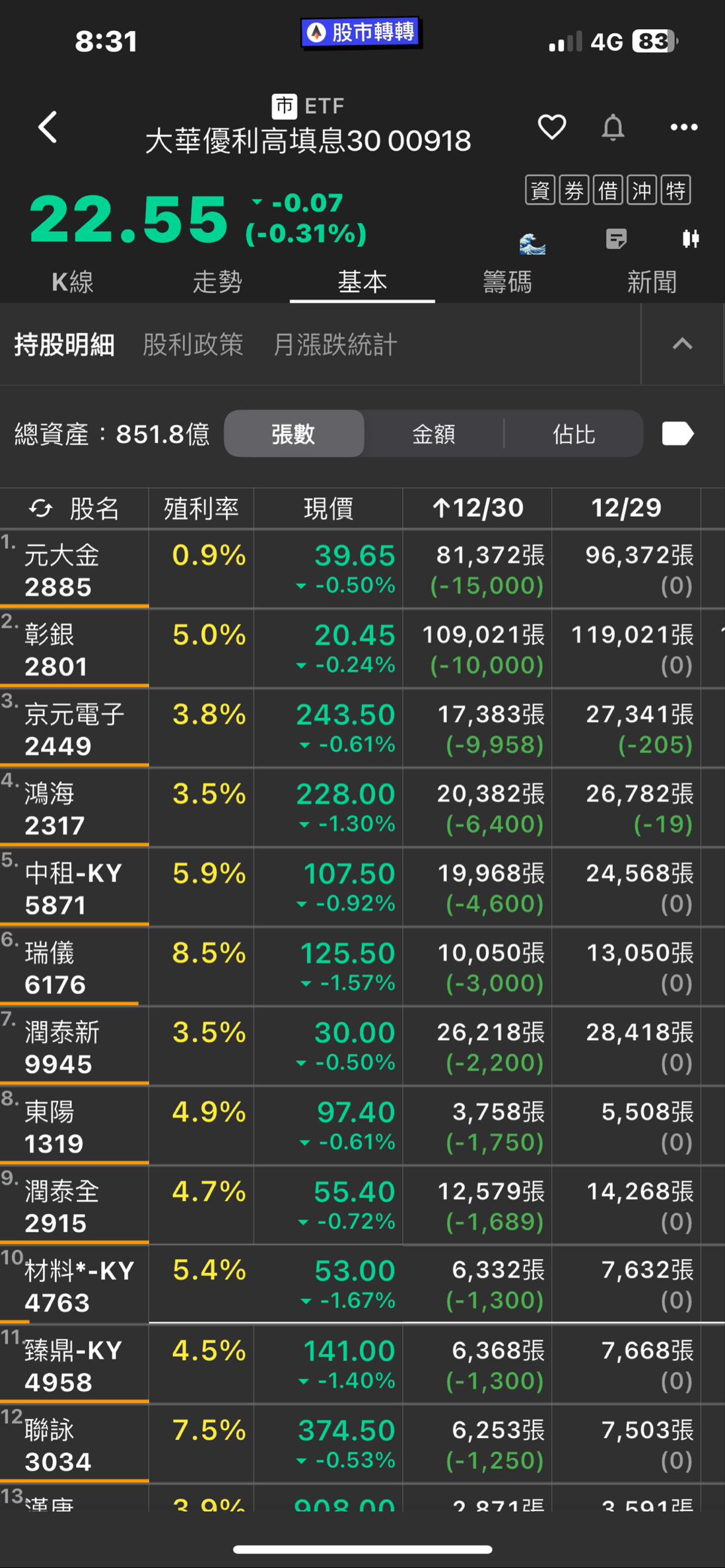Go back using the back arrow
The image size is (725, 1568).
tap(48, 127)
